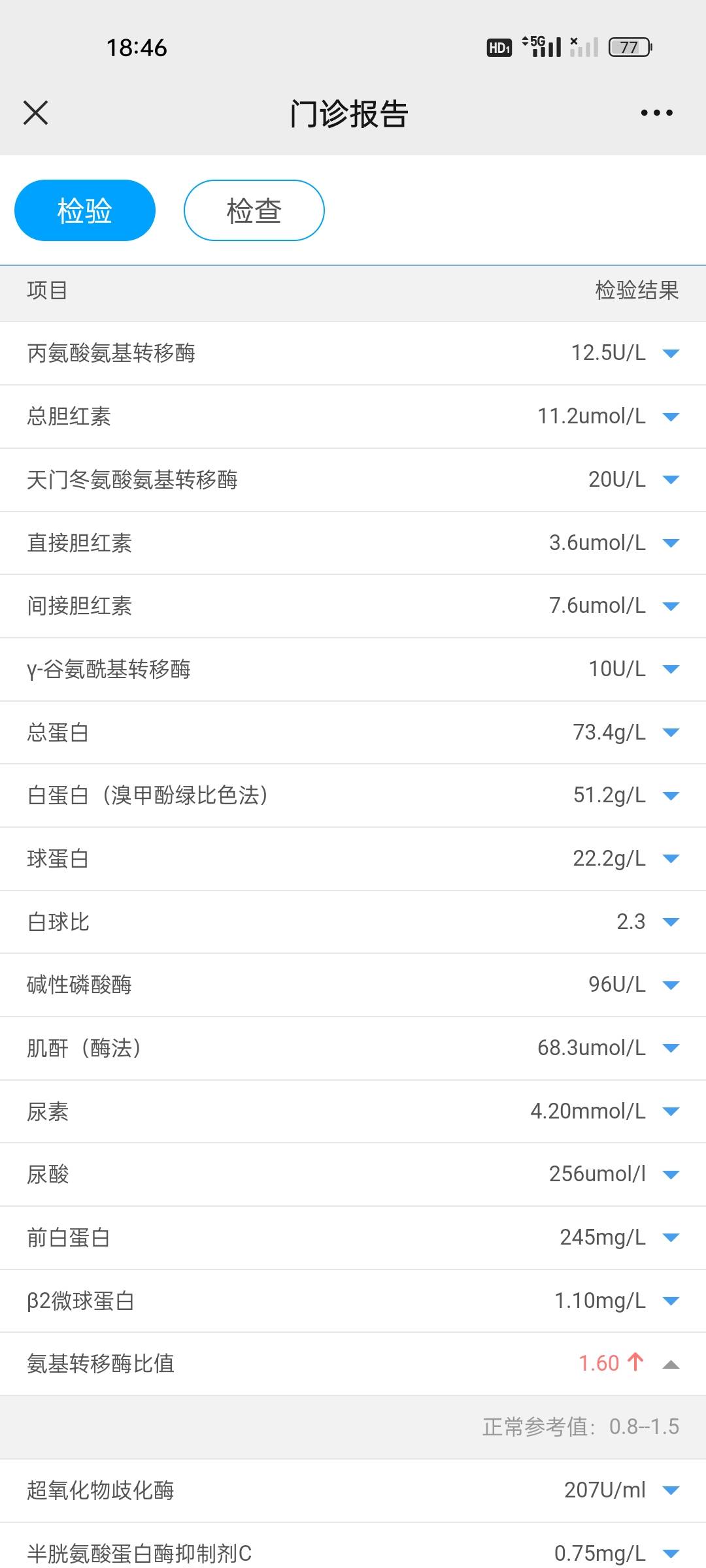Show reference values for 肌酐（酶法）
The height and width of the screenshot is (1568, 706).
coord(670,1048)
